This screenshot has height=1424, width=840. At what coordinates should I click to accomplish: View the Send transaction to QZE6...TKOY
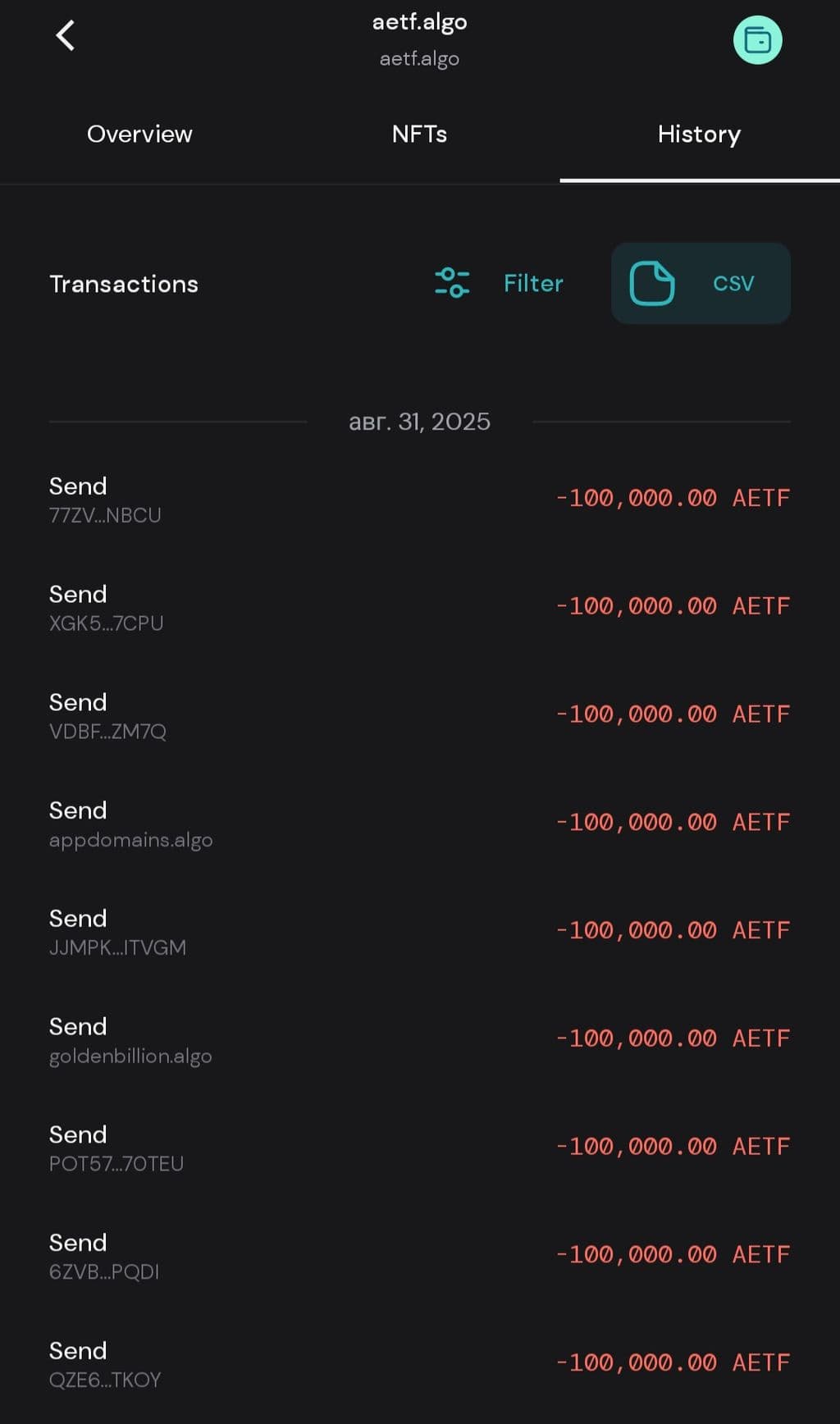(x=419, y=1364)
